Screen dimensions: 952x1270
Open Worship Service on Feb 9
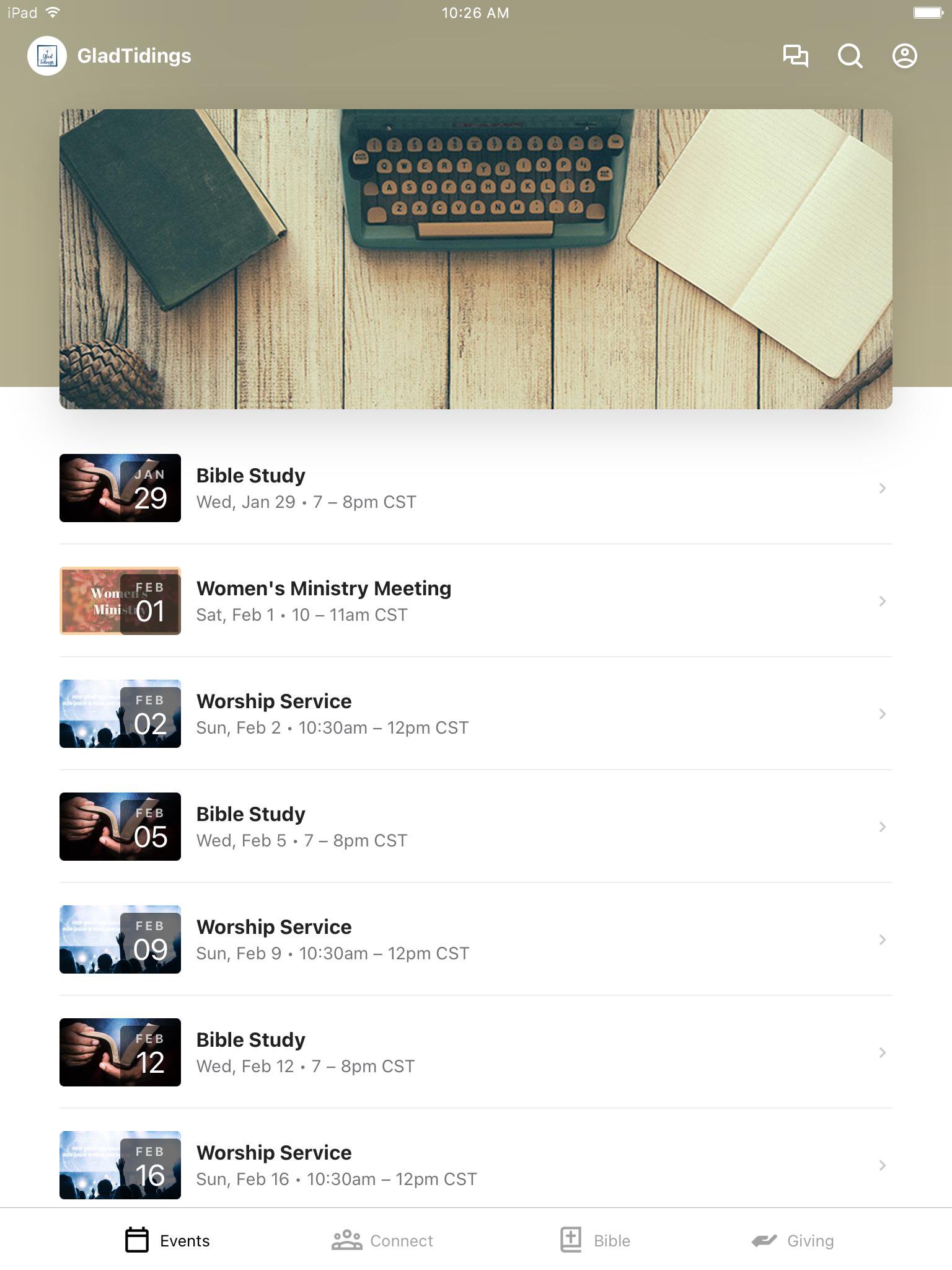point(475,939)
